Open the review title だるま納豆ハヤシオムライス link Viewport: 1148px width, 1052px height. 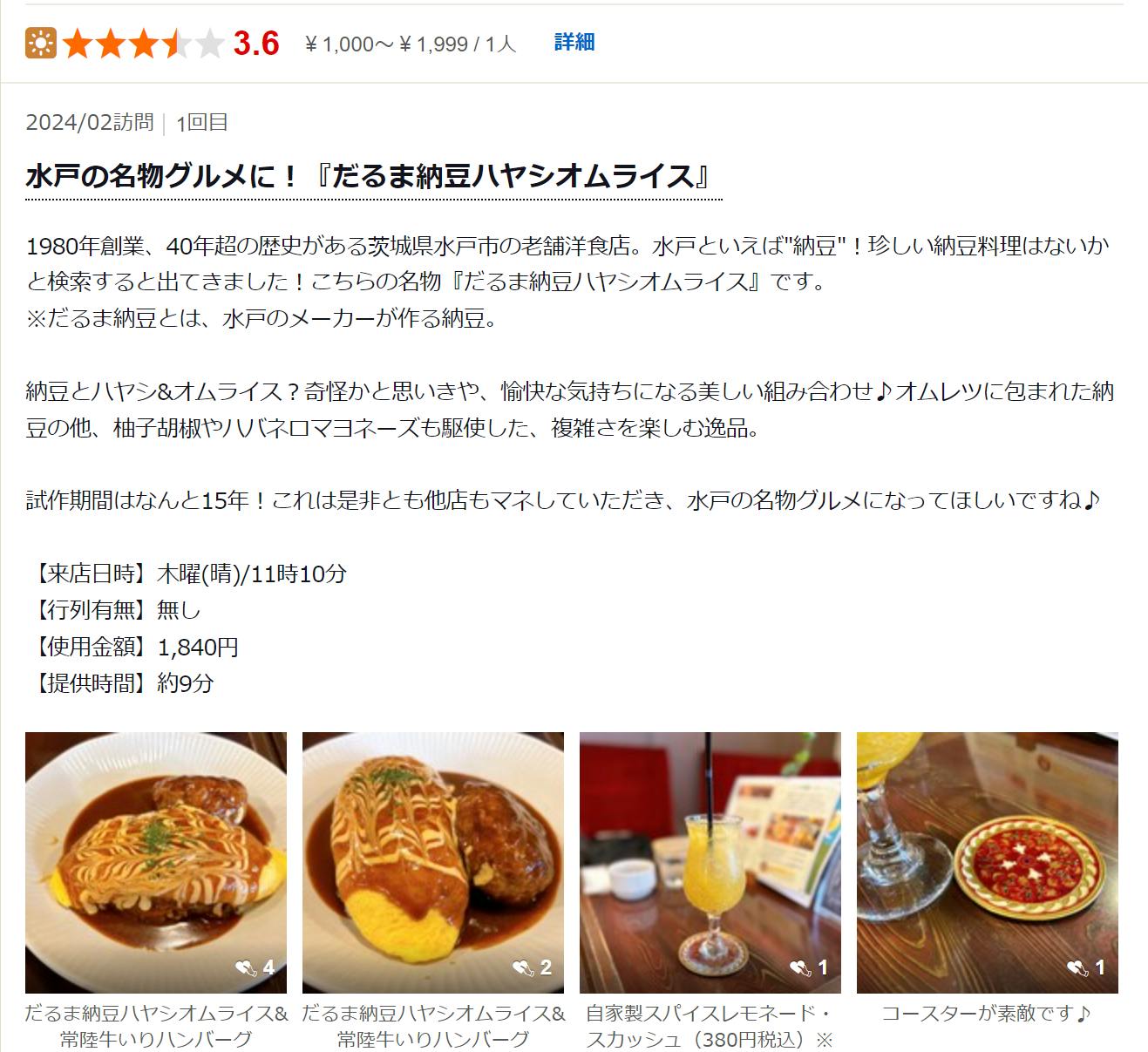(x=368, y=176)
